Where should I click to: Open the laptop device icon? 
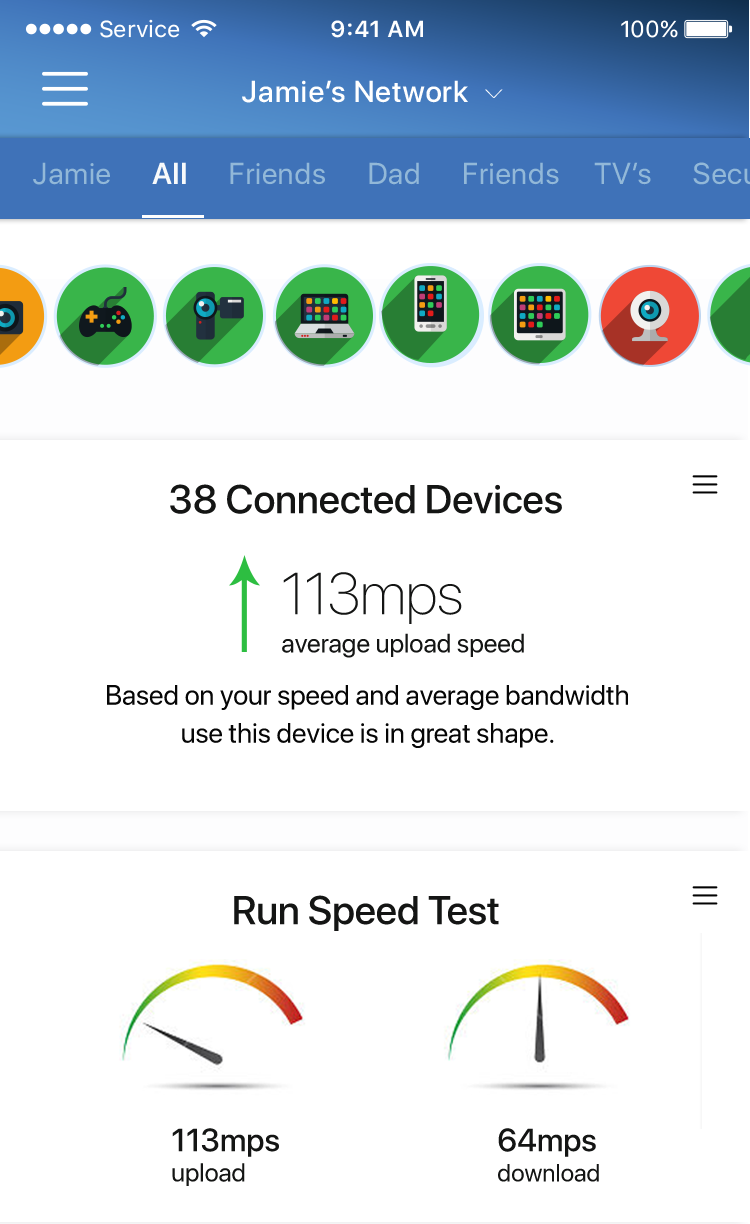323,316
